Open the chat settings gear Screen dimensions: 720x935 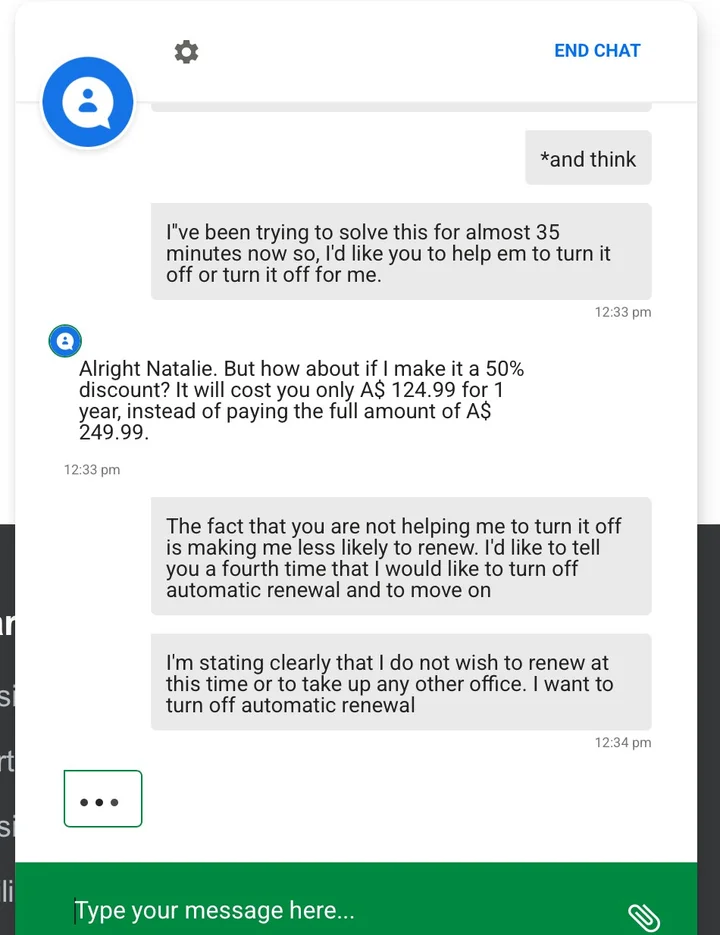(186, 52)
